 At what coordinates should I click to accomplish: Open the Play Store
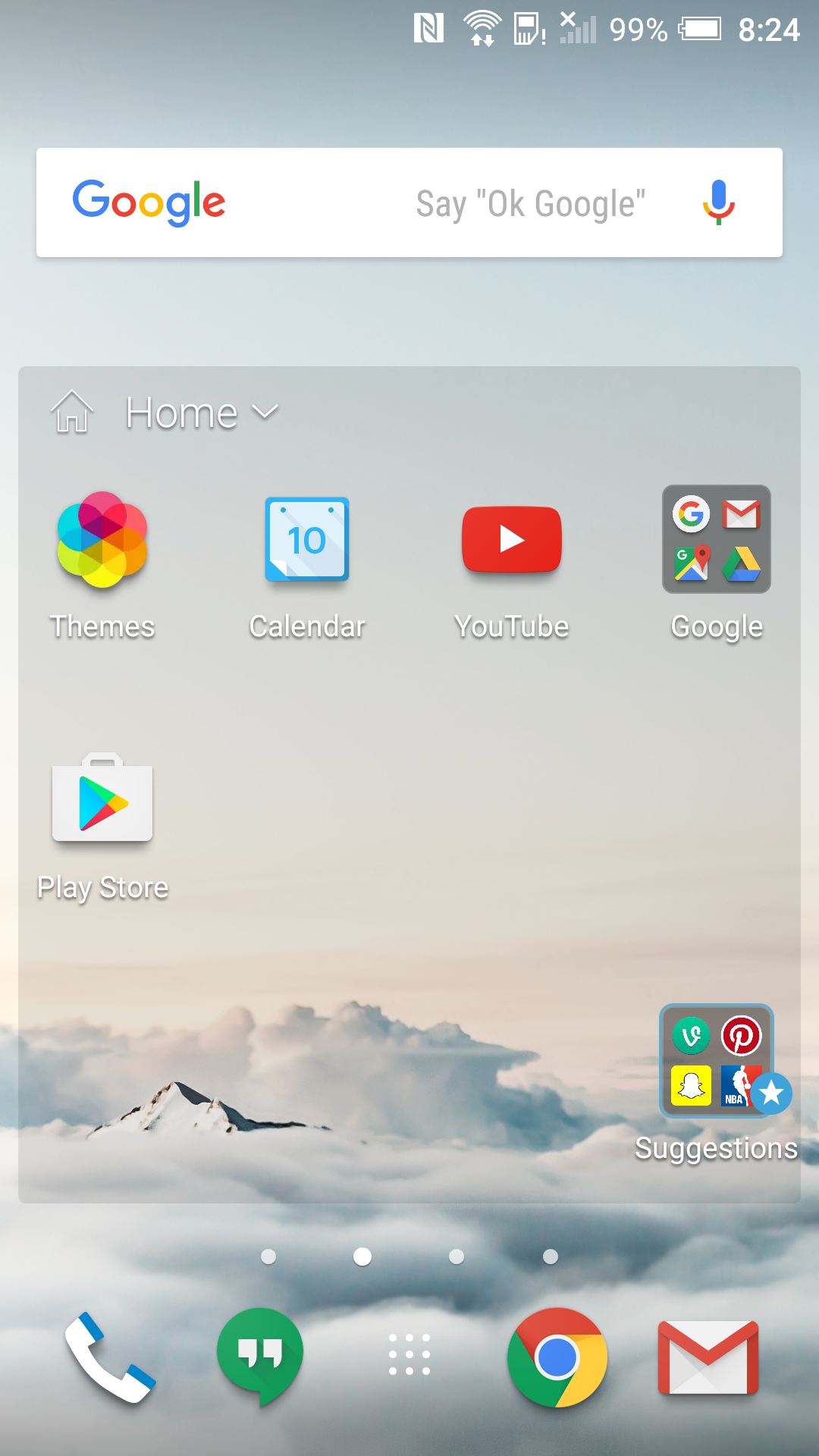(x=102, y=827)
